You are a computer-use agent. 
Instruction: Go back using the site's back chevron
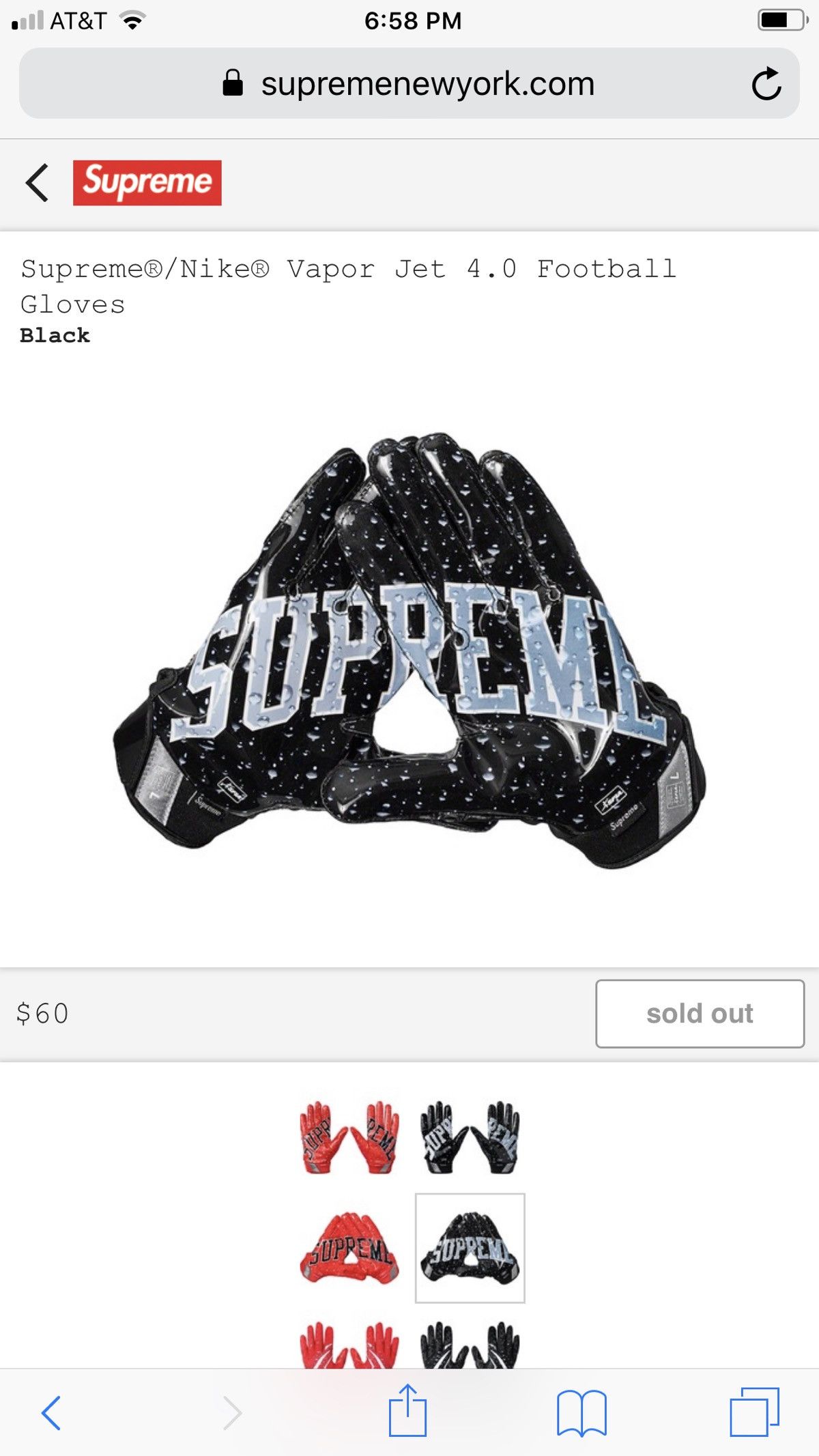pos(37,183)
